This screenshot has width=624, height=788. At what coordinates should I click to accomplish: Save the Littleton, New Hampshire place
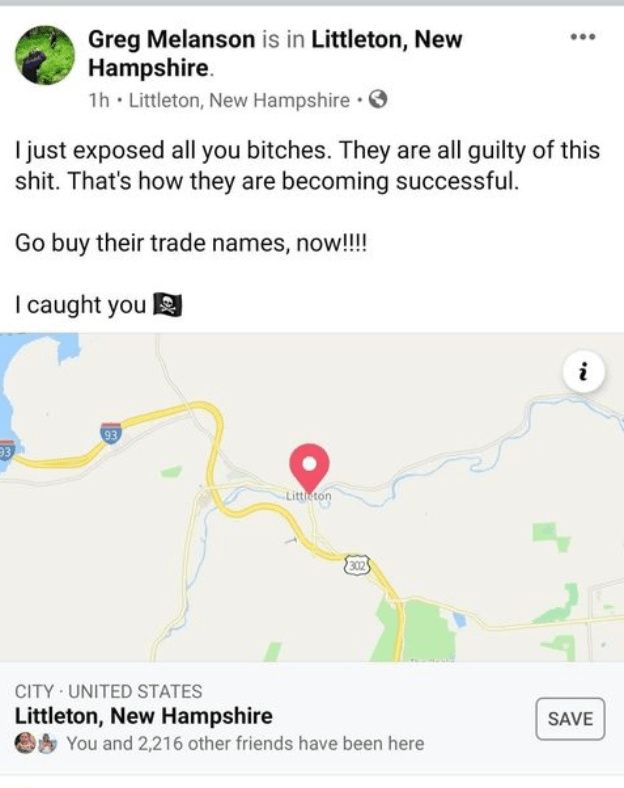pos(570,719)
